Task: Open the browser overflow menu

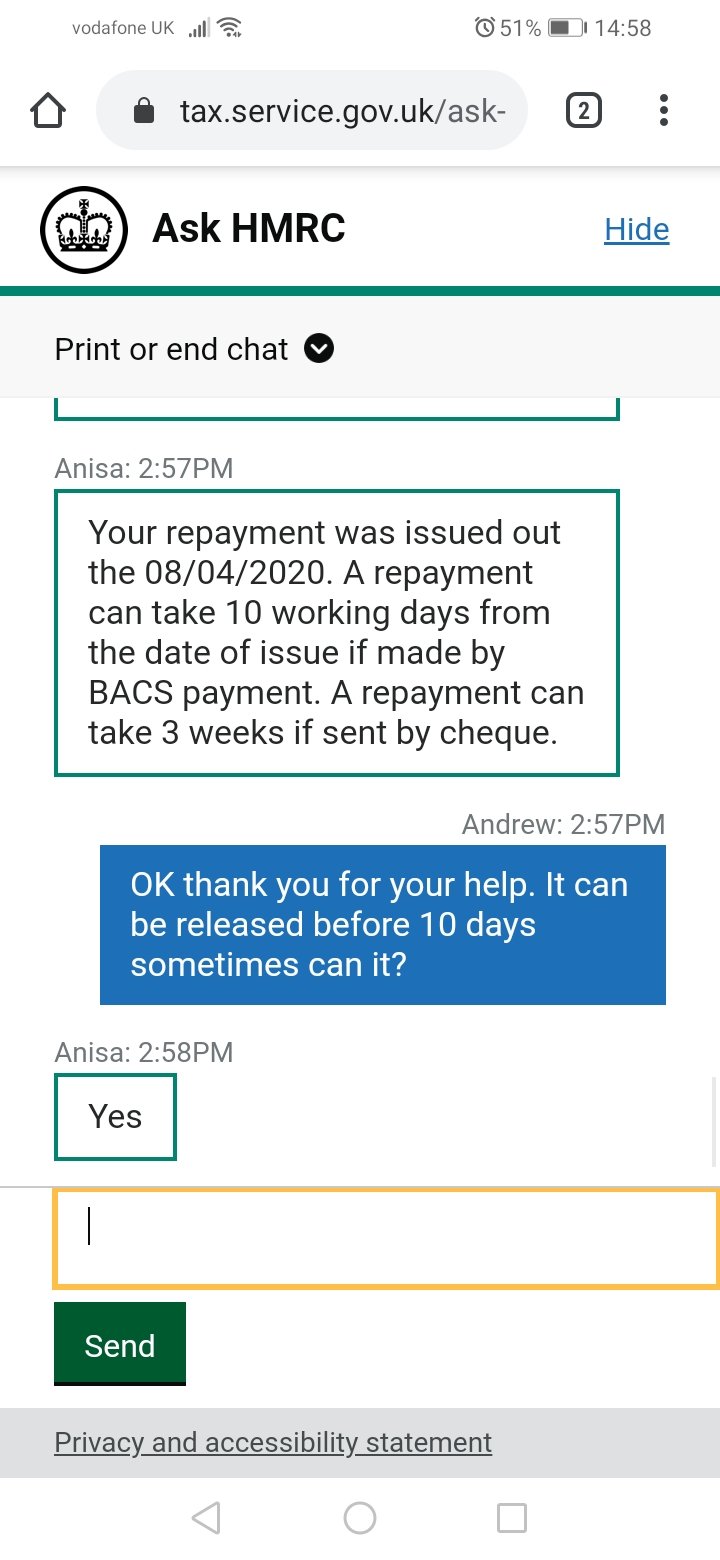Action: tap(663, 111)
